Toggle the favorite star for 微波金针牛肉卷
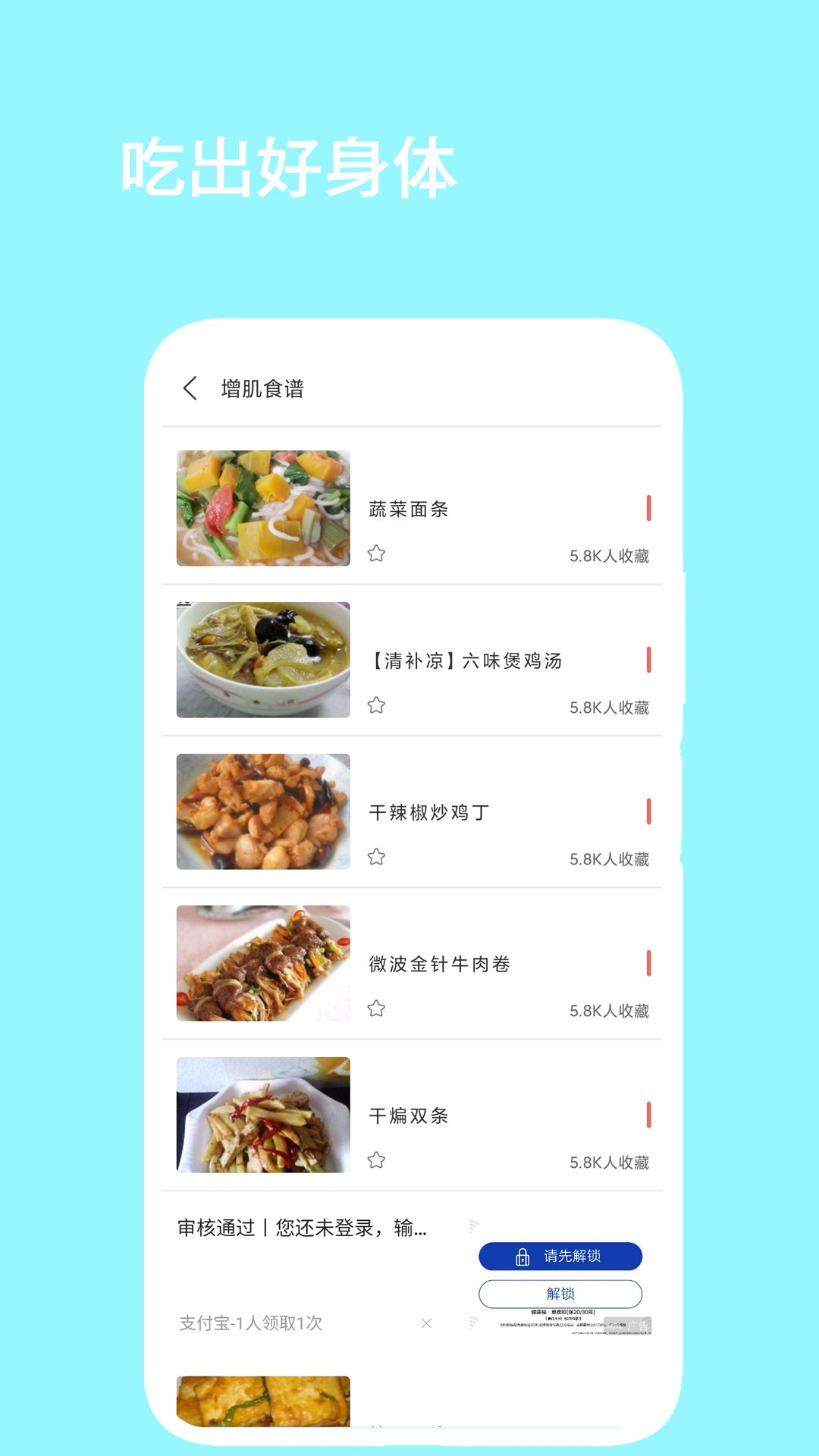The height and width of the screenshot is (1456, 819). click(x=375, y=1009)
